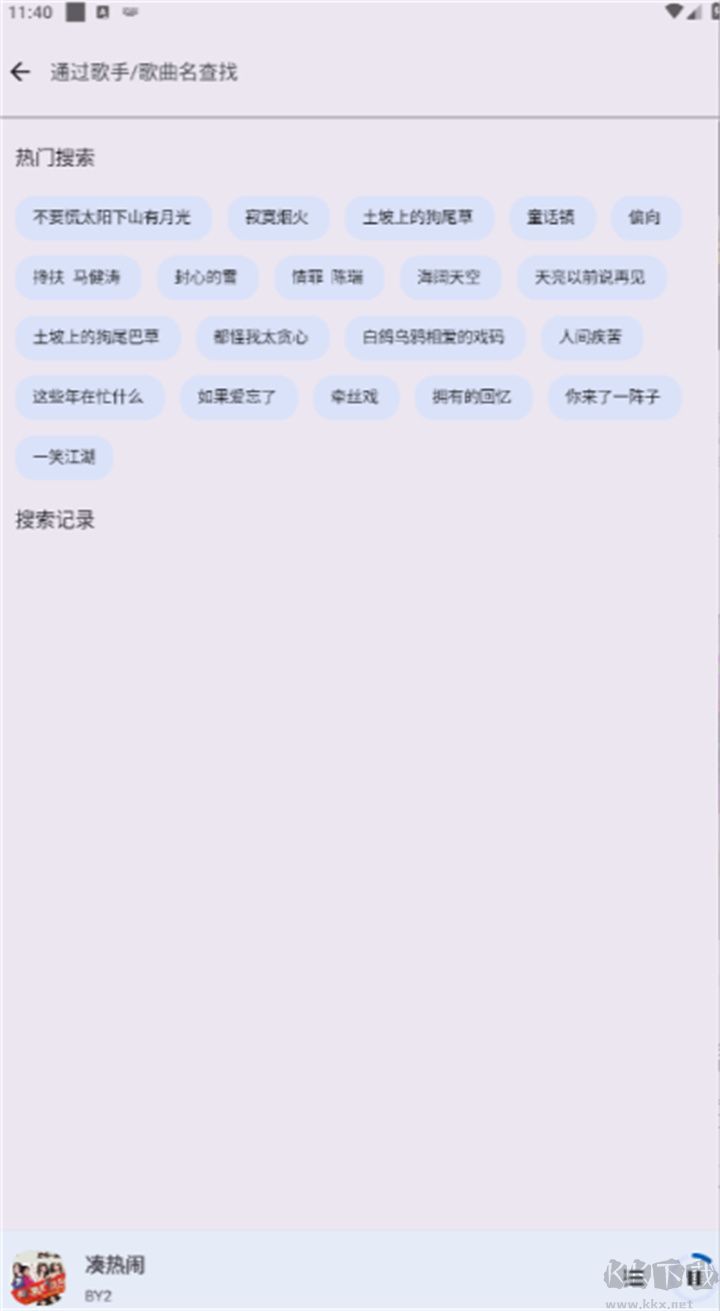Tap 拥有的回忆 search chip
This screenshot has width=720, height=1311.
point(473,398)
